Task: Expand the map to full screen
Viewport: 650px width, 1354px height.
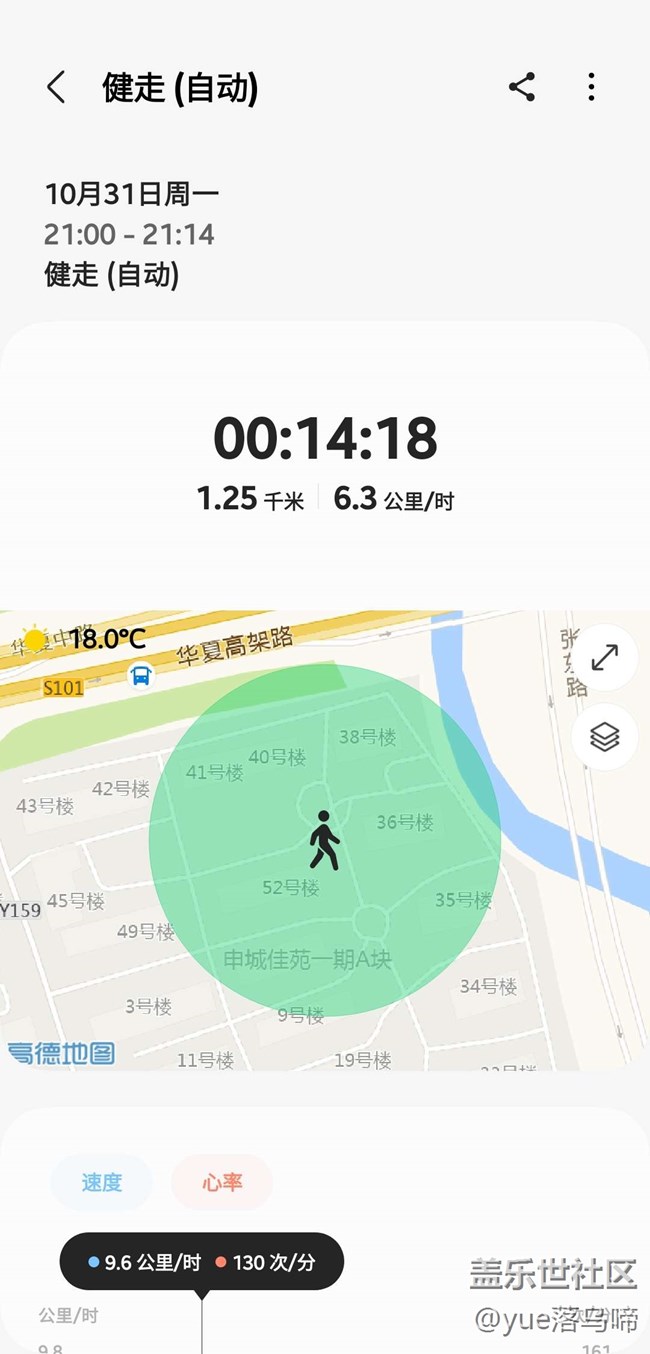Action: pos(604,657)
